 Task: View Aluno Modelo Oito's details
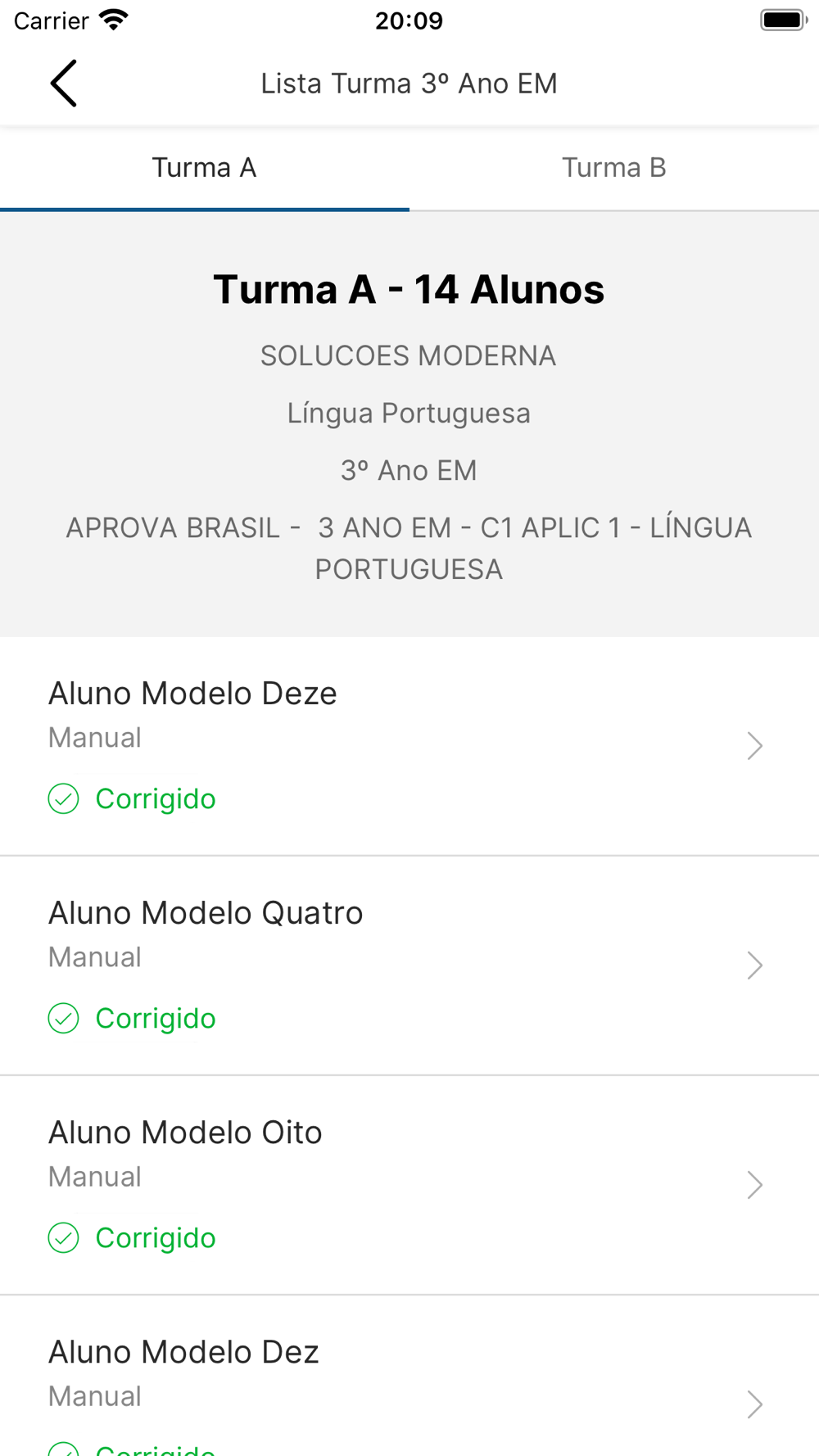pyautogui.click(x=409, y=1184)
